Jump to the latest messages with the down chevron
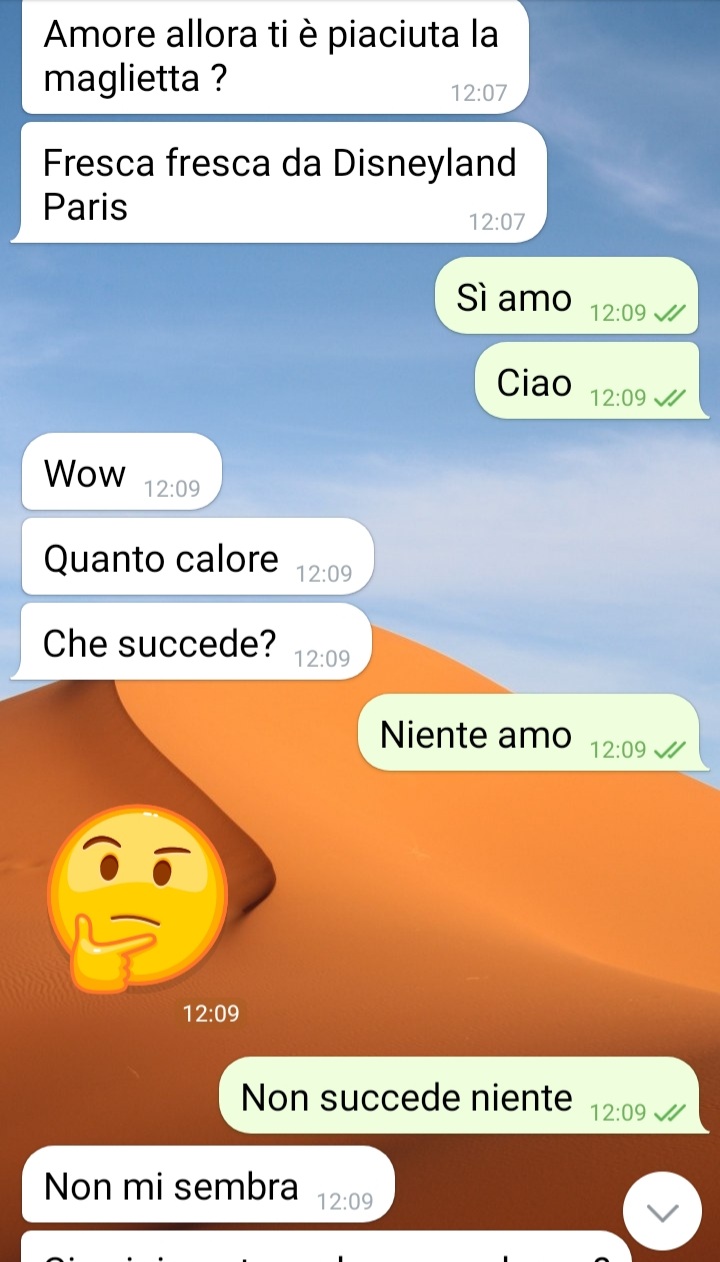The width and height of the screenshot is (720, 1262). tap(662, 1211)
